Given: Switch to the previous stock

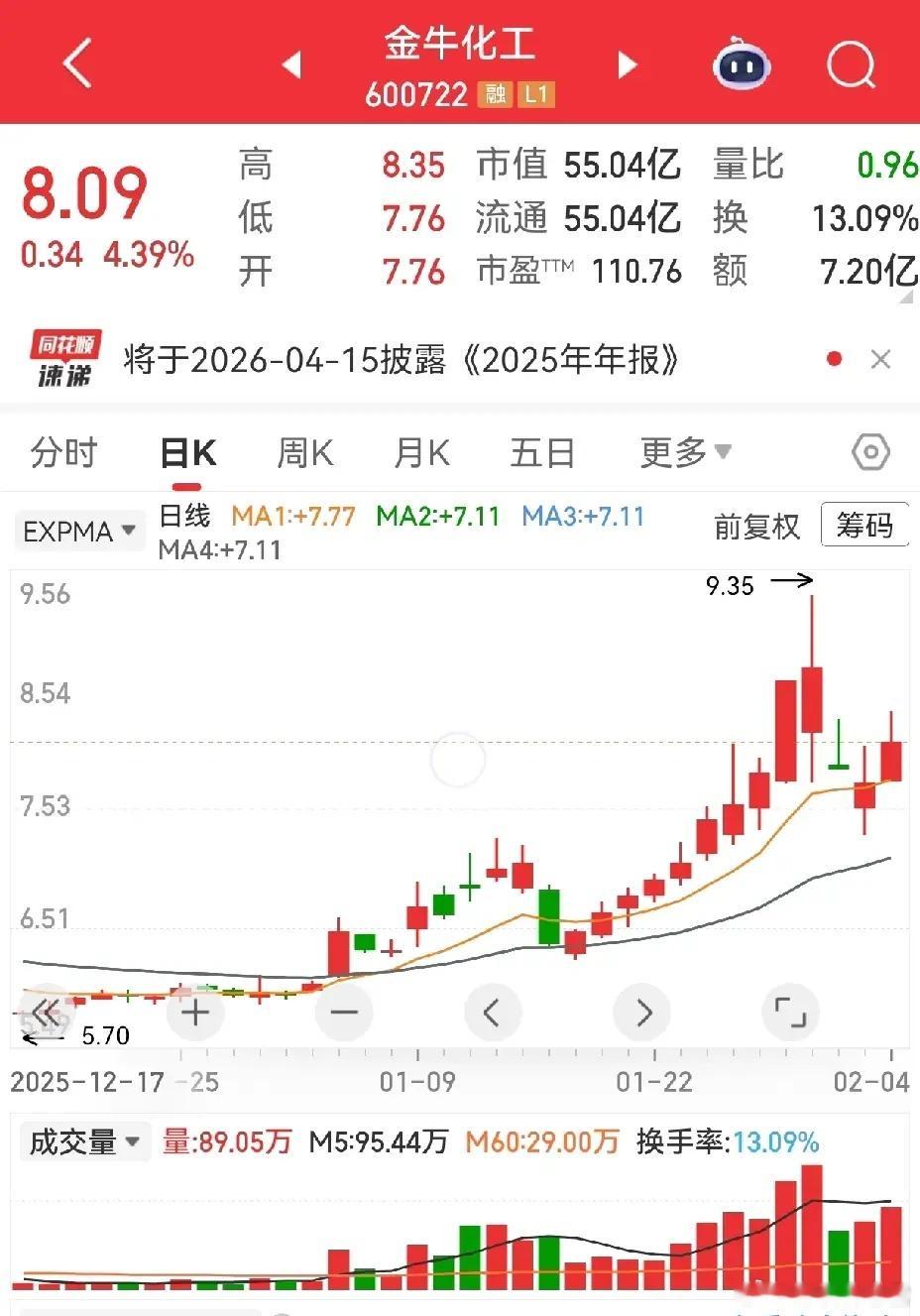Looking at the screenshot, I should tap(290, 65).
